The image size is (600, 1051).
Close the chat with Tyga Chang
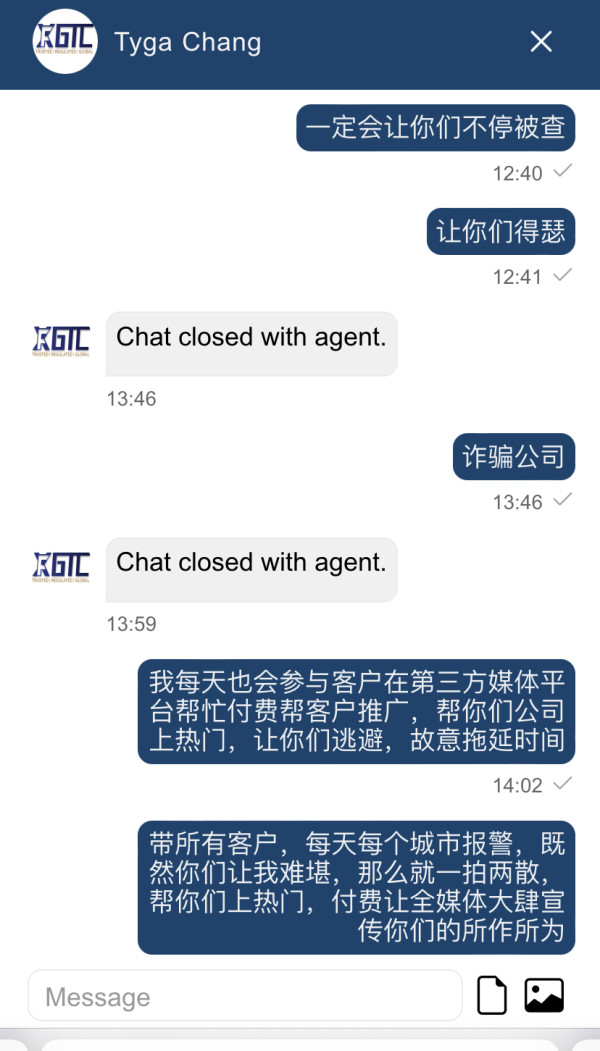click(x=540, y=42)
